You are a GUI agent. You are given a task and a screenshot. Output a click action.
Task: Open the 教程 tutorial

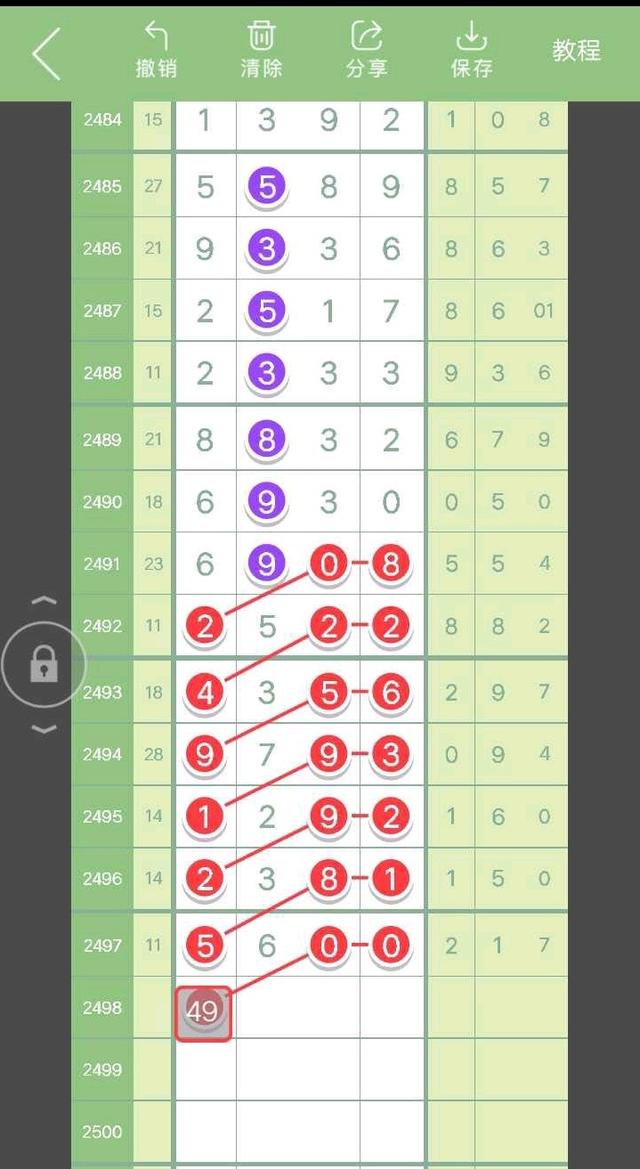tap(576, 51)
